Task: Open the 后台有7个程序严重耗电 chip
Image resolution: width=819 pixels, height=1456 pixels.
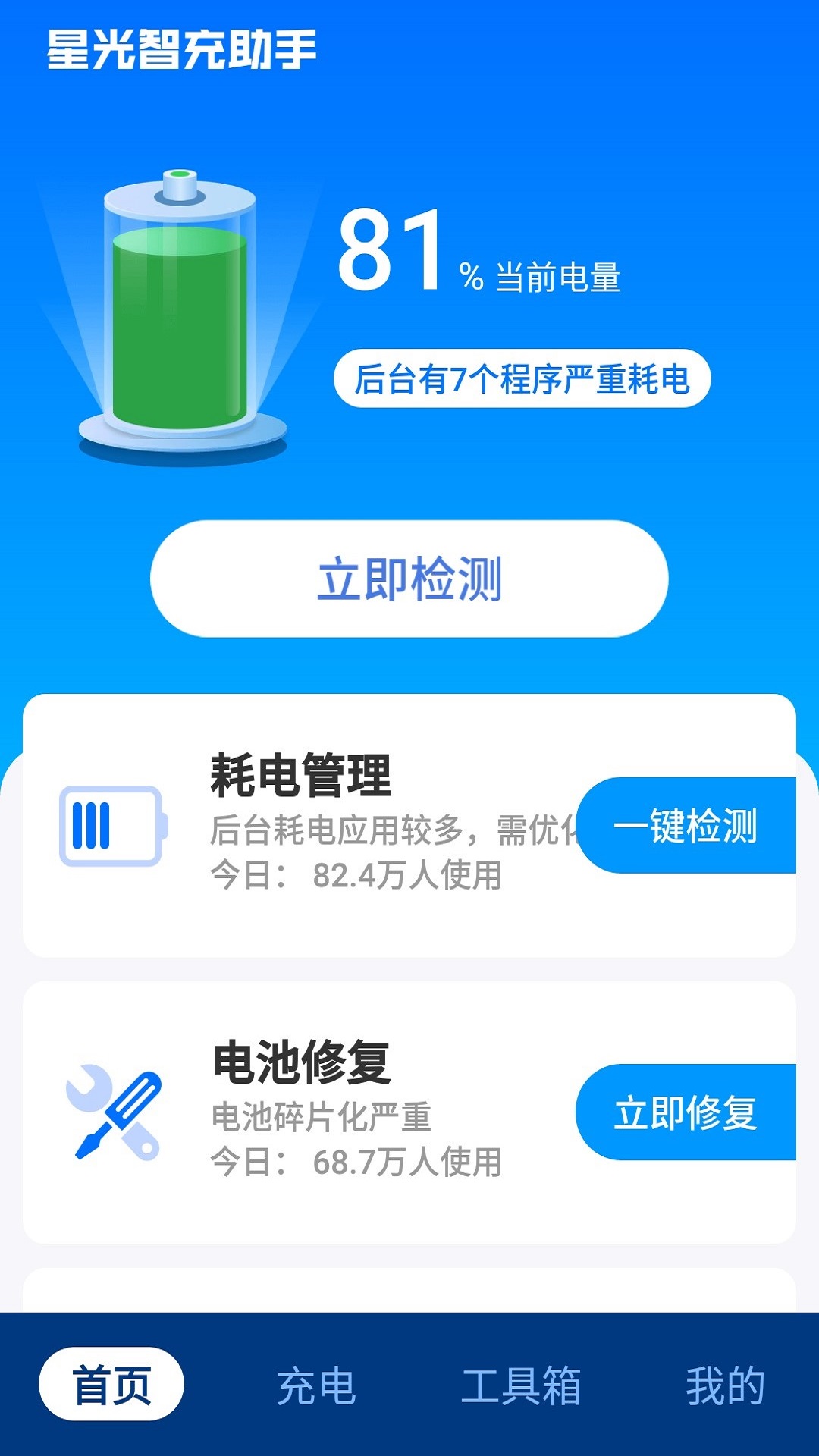Action: click(522, 378)
